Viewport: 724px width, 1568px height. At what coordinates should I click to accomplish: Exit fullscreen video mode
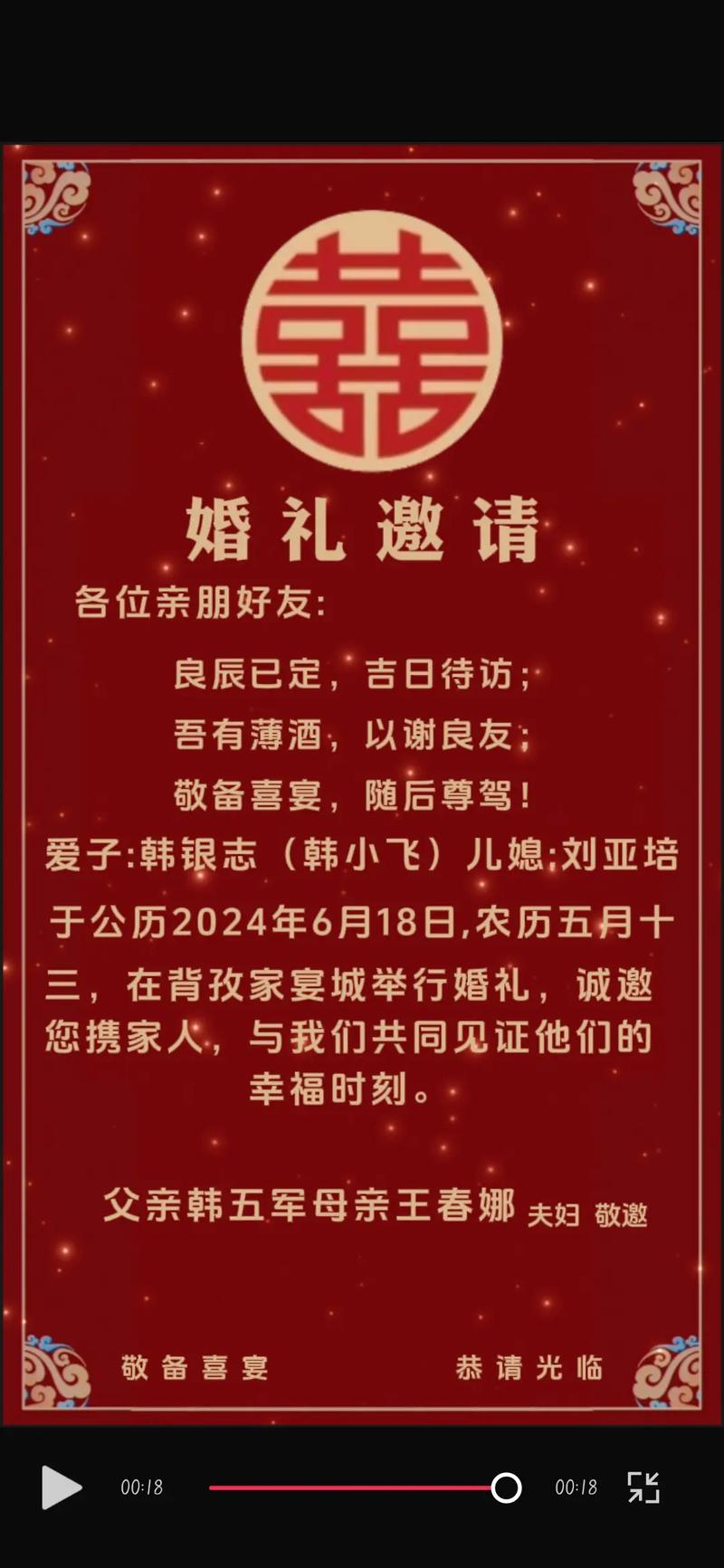click(x=643, y=1487)
